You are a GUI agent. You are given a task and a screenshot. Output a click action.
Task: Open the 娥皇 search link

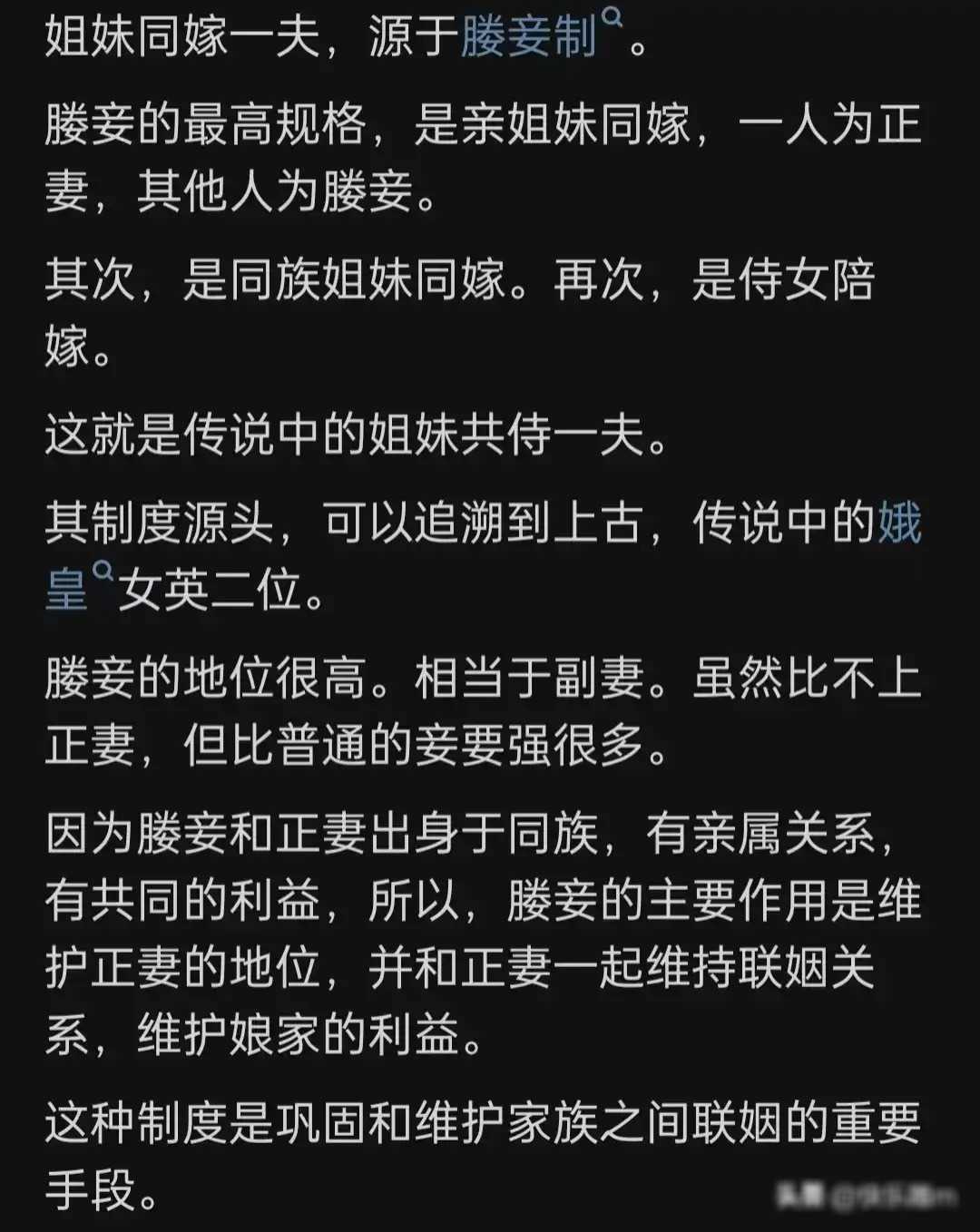click(x=898, y=523)
